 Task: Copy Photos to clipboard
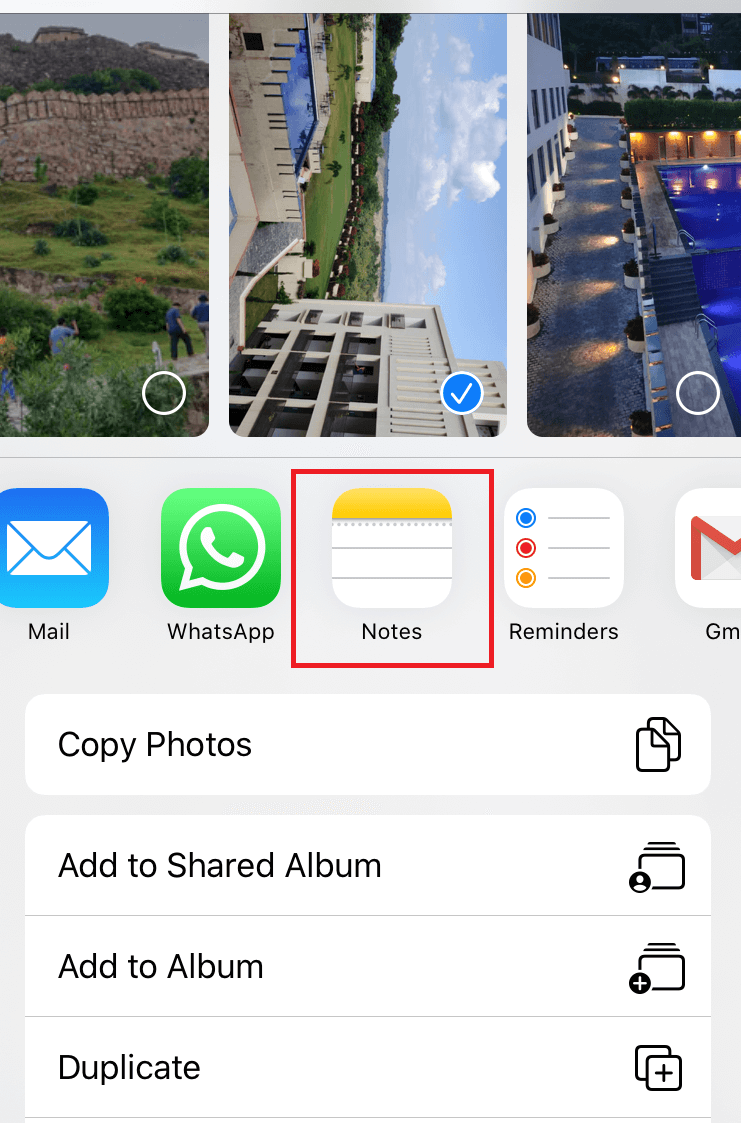pos(367,745)
